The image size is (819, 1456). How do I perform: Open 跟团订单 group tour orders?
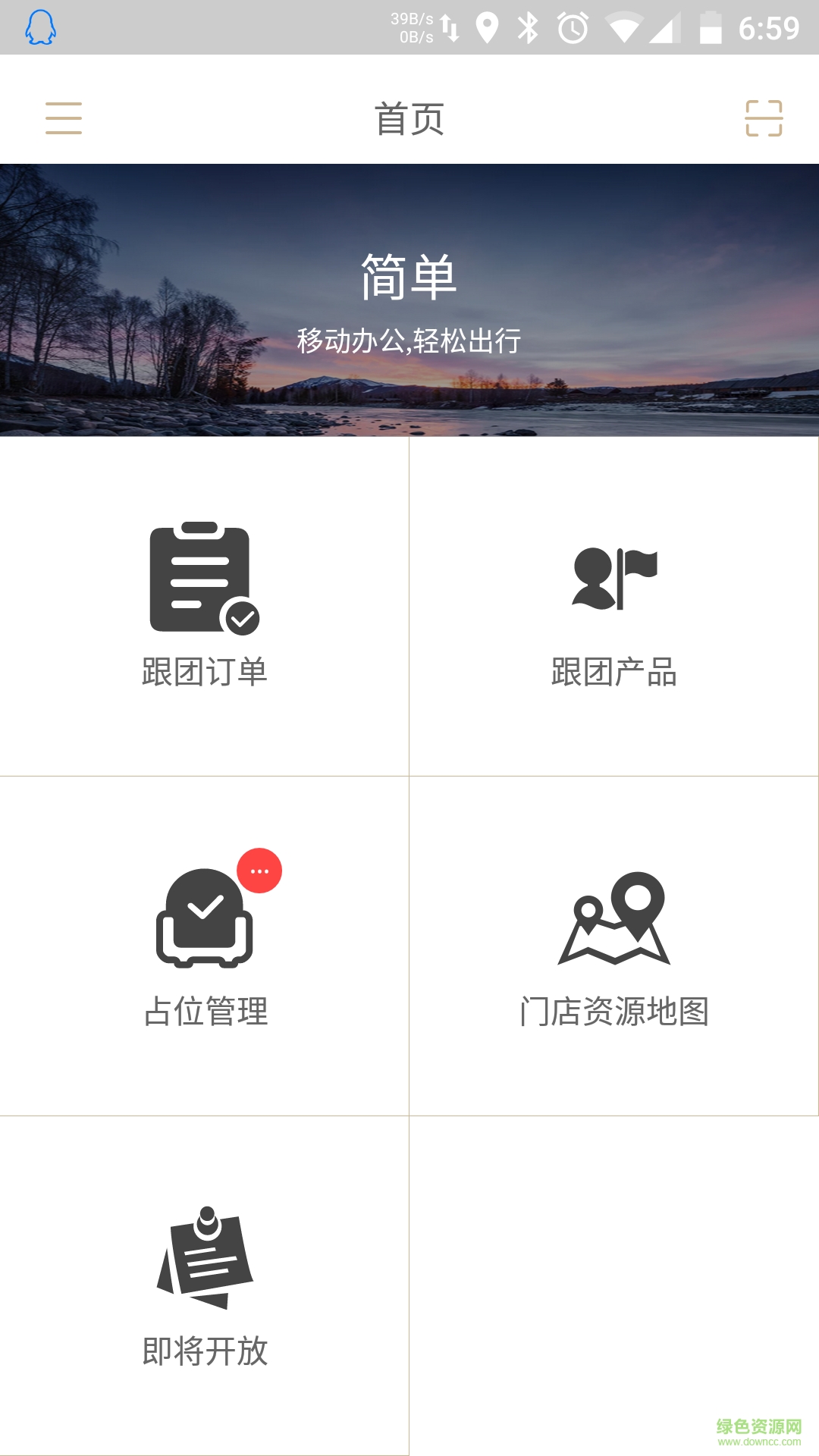[205, 607]
